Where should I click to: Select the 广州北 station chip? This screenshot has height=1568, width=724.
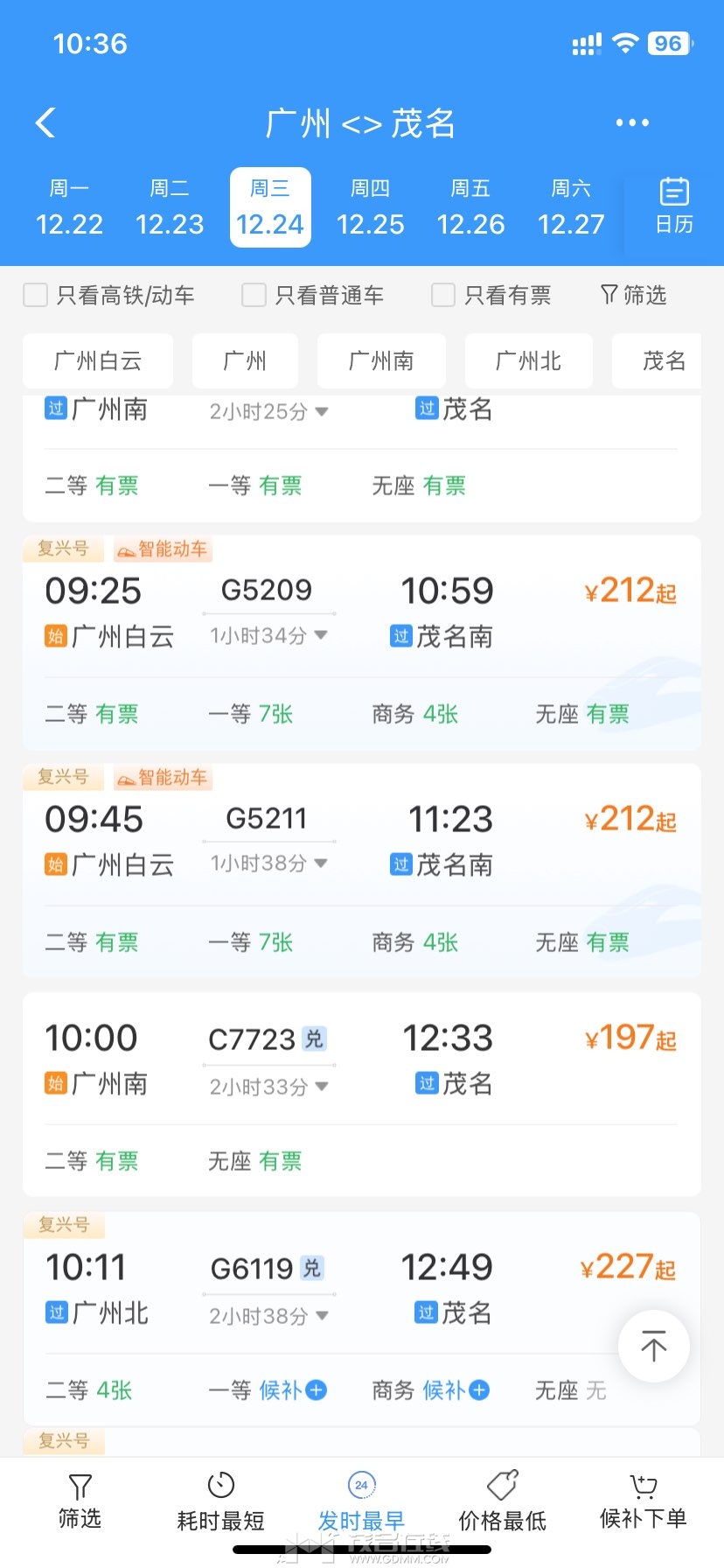528,360
